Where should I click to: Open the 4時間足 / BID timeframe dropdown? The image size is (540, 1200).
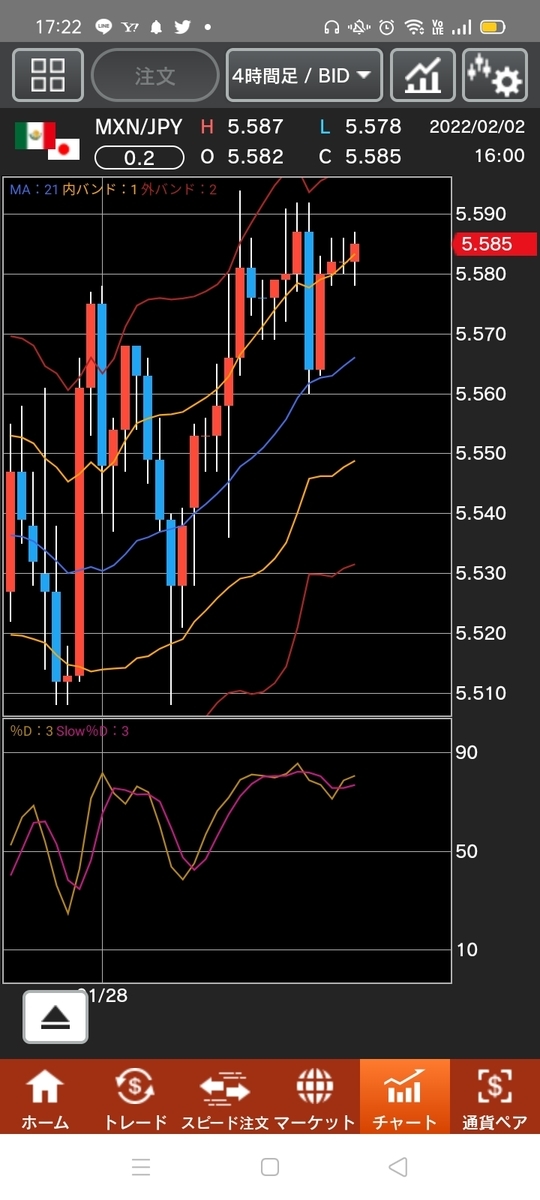303,75
